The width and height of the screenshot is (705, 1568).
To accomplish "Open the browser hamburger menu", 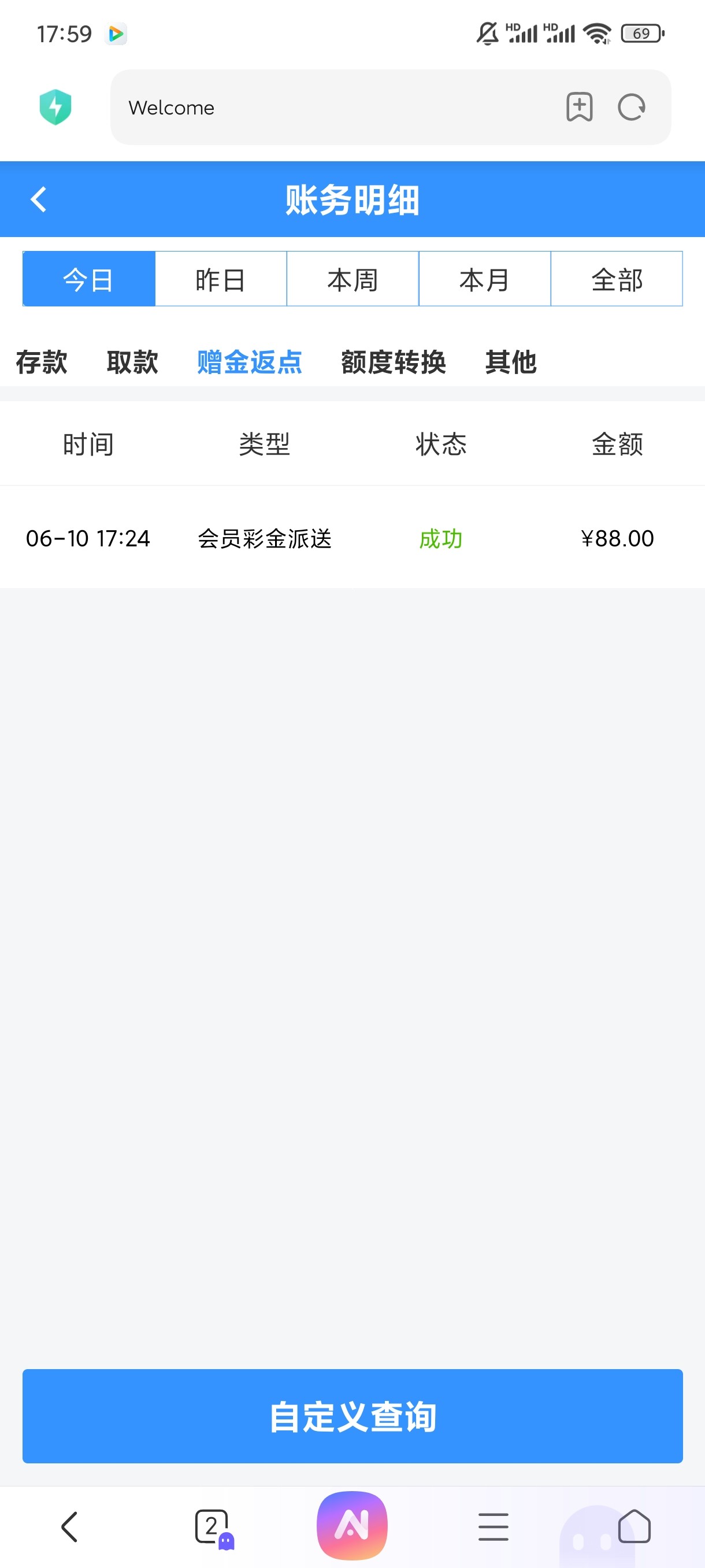I will coord(493,1526).
